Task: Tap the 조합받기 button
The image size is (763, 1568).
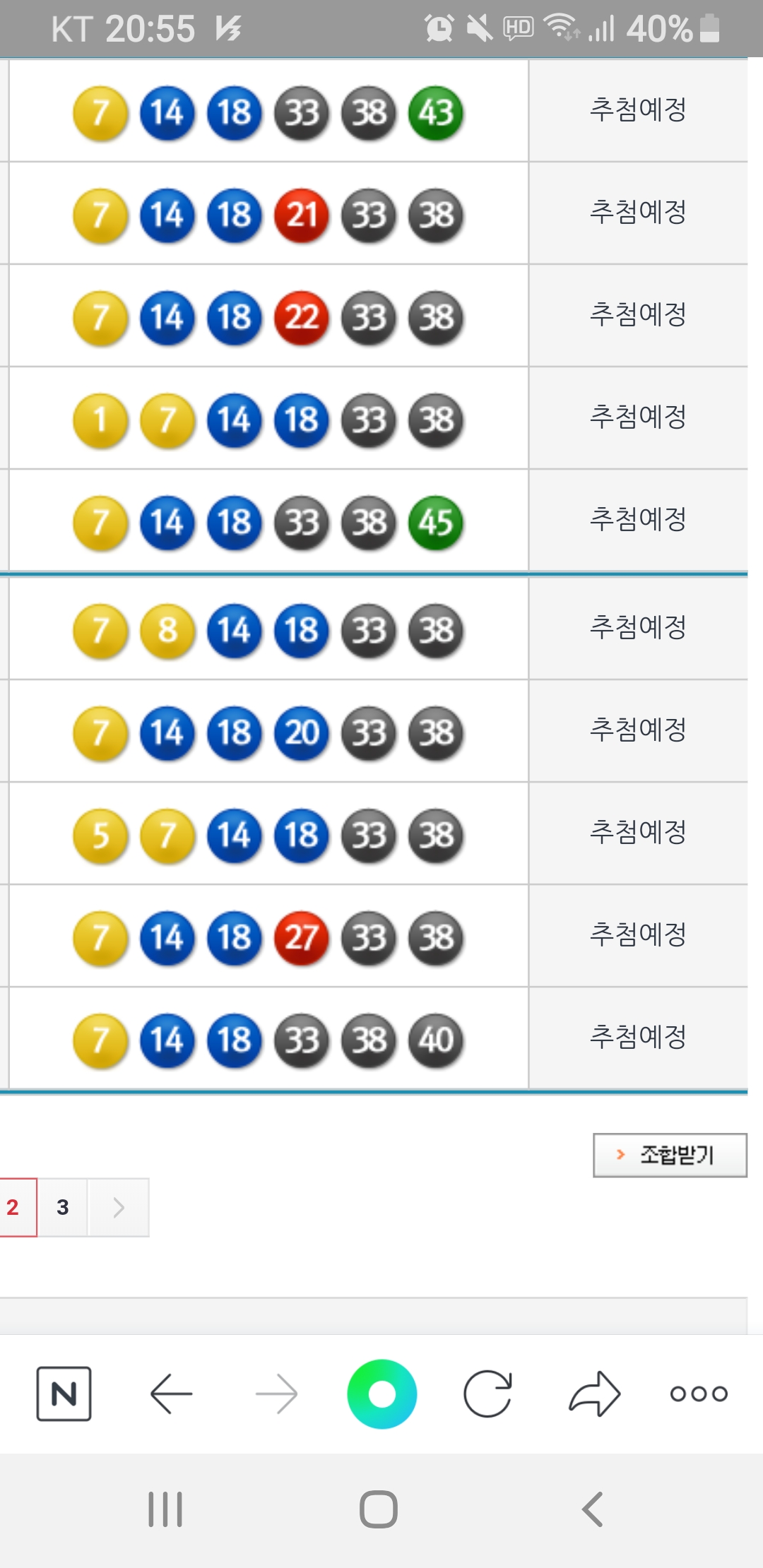Action: pos(669,1155)
